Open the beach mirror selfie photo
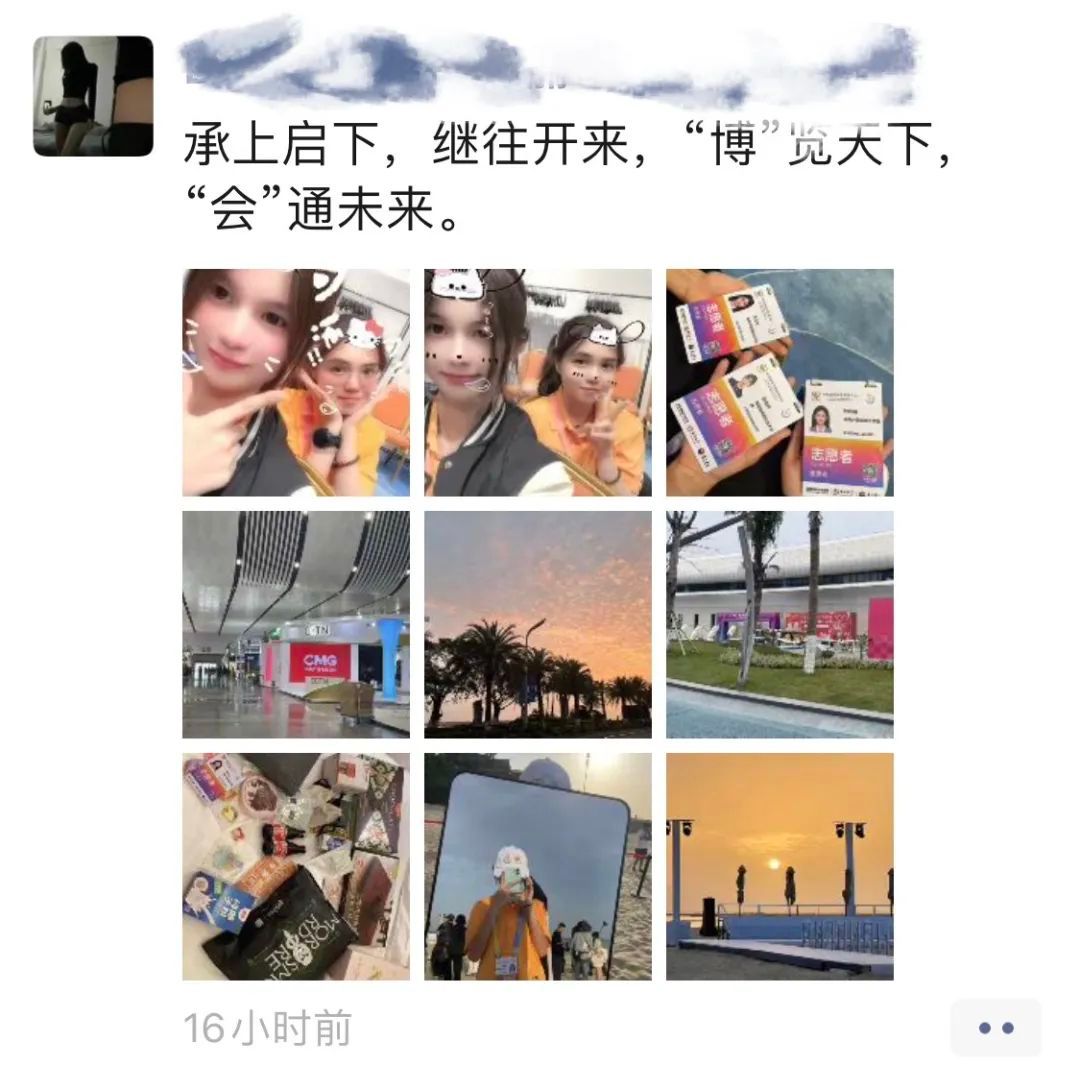Viewport: 1080px width, 1066px height. point(538,867)
